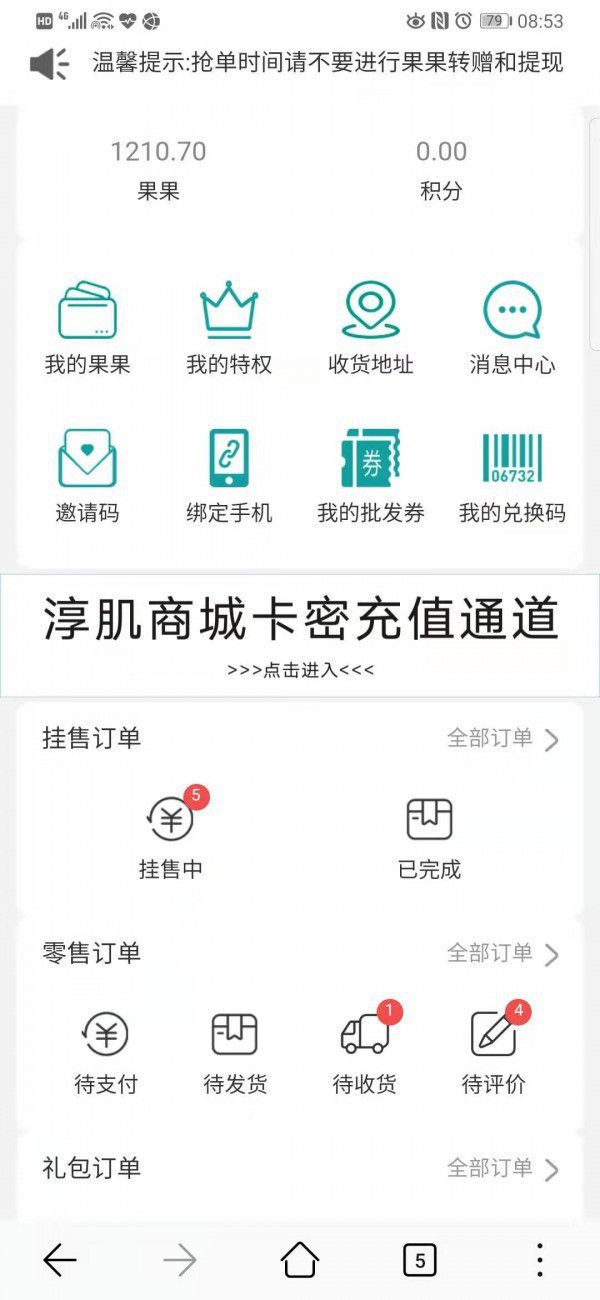Open 消息中心 message center
The image size is (600, 1300).
click(x=512, y=328)
